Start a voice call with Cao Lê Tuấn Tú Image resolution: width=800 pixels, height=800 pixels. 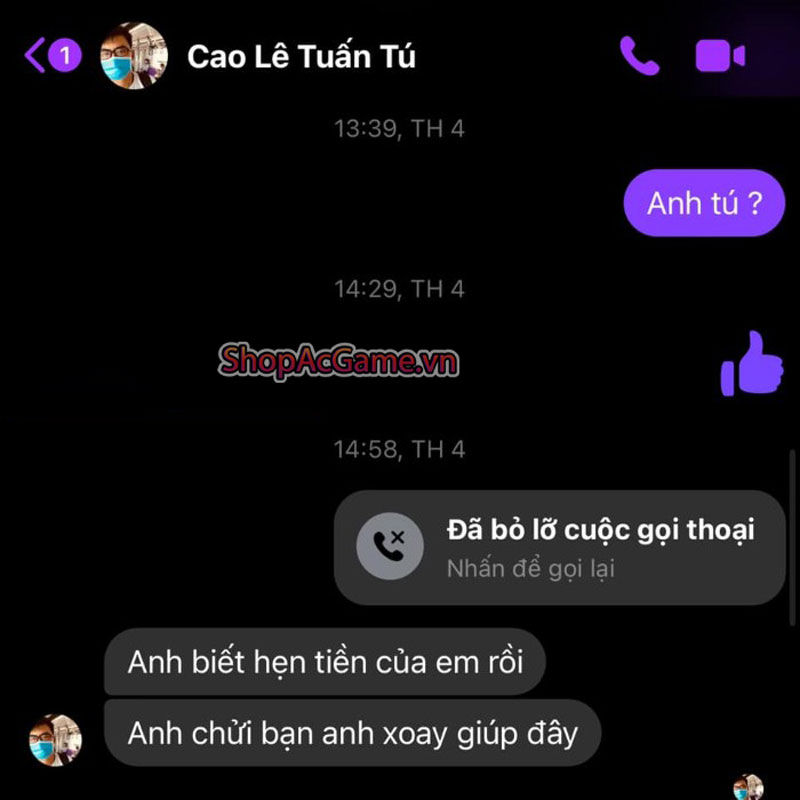pyautogui.click(x=639, y=56)
